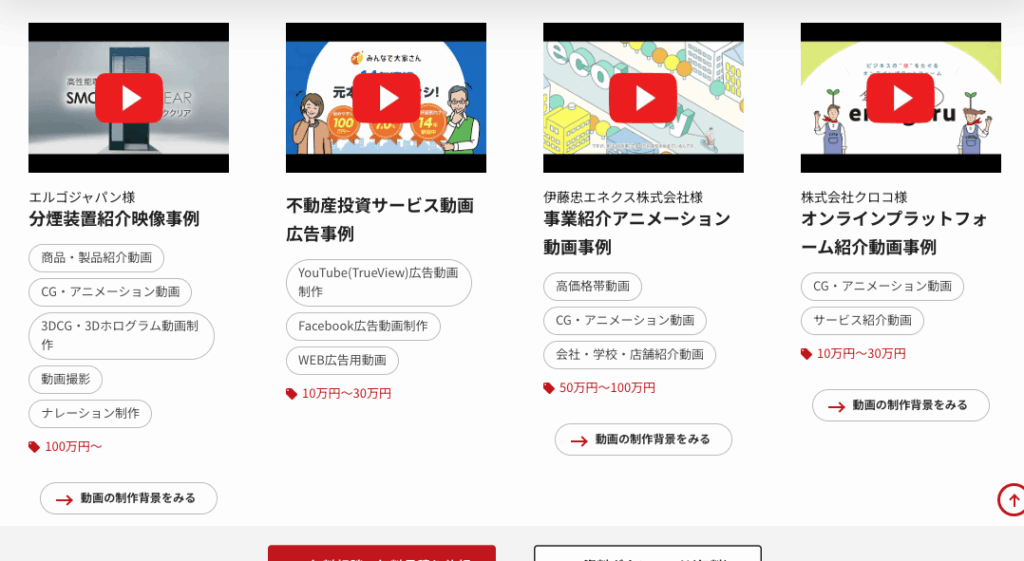Open the 100万円〜 price tag
1024x561 pixels.
pyautogui.click(x=72, y=447)
